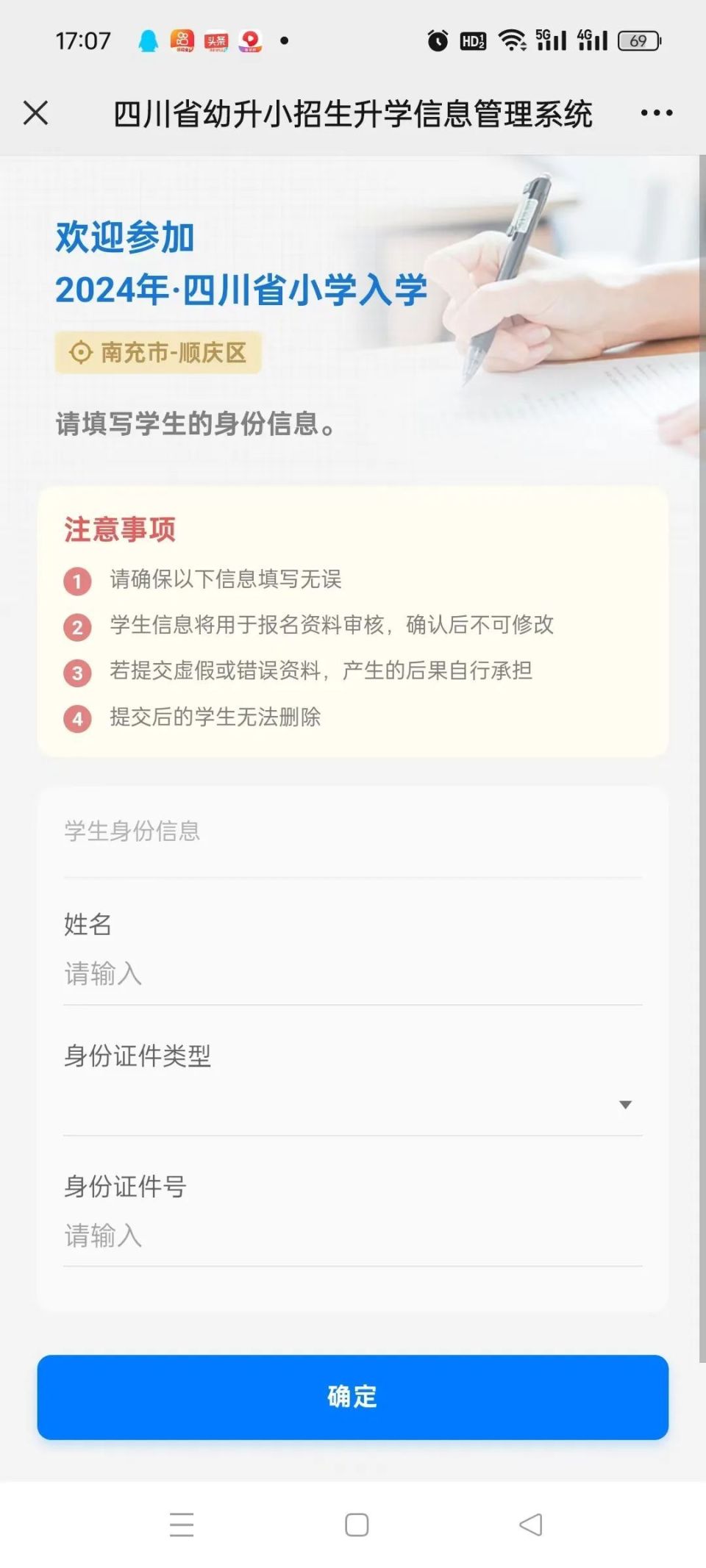The image size is (706, 1568).
Task: Tap the location pin on 南充市-顺庆区 tag
Action: pos(81,351)
